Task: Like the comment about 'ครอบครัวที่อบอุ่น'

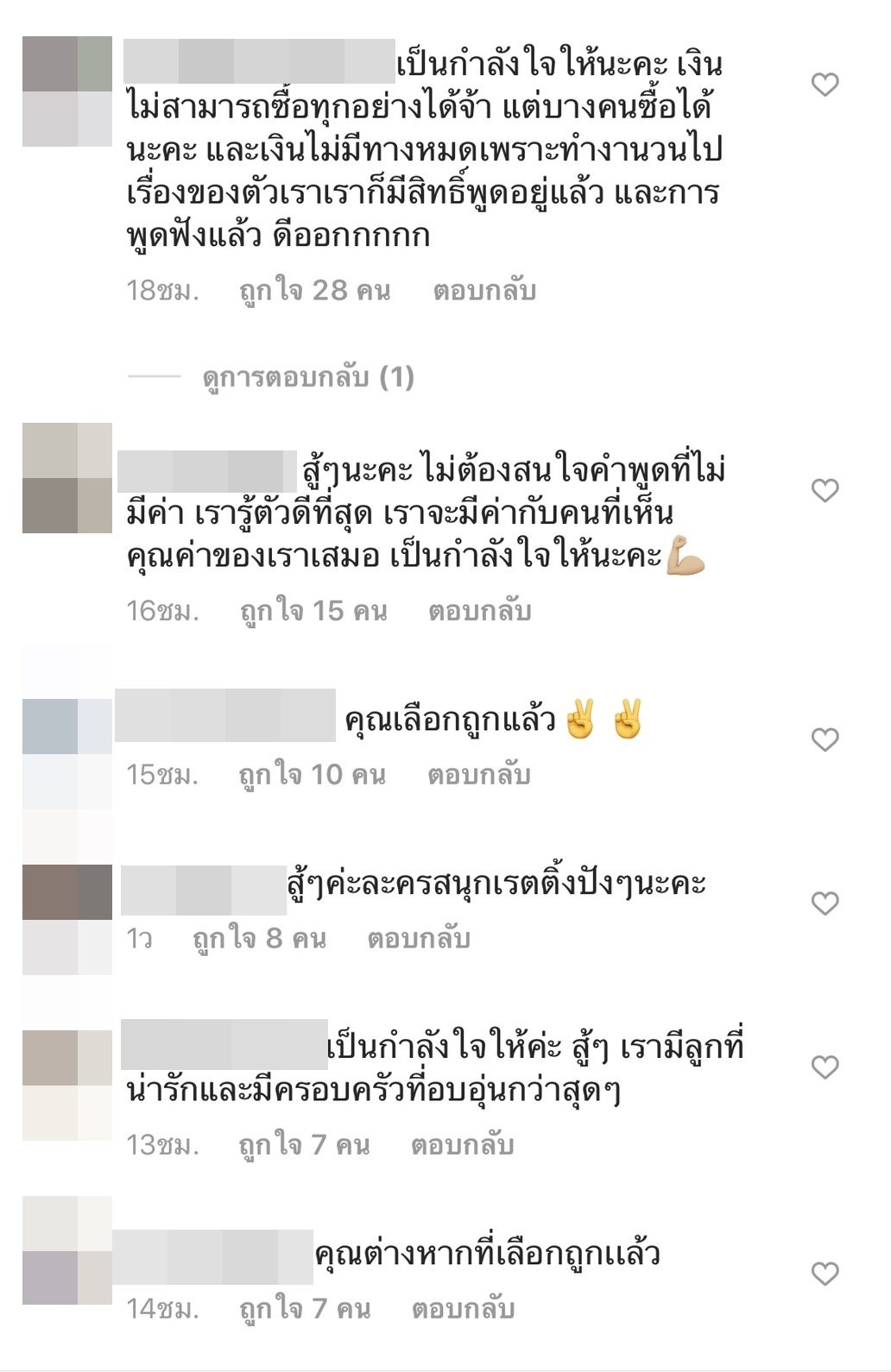Action: 825,1067
